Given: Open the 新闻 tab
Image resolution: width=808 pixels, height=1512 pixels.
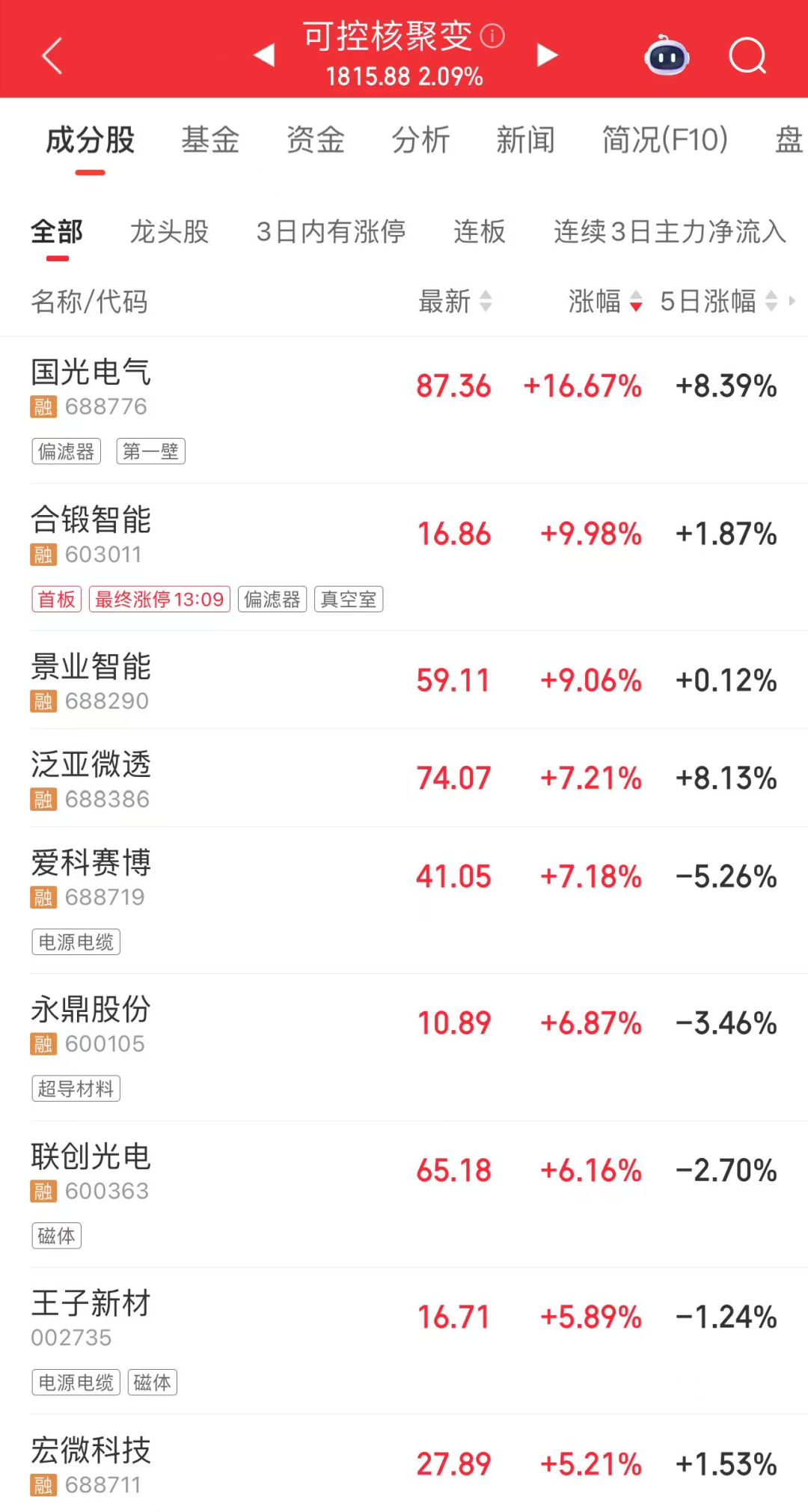Looking at the screenshot, I should (x=525, y=140).
